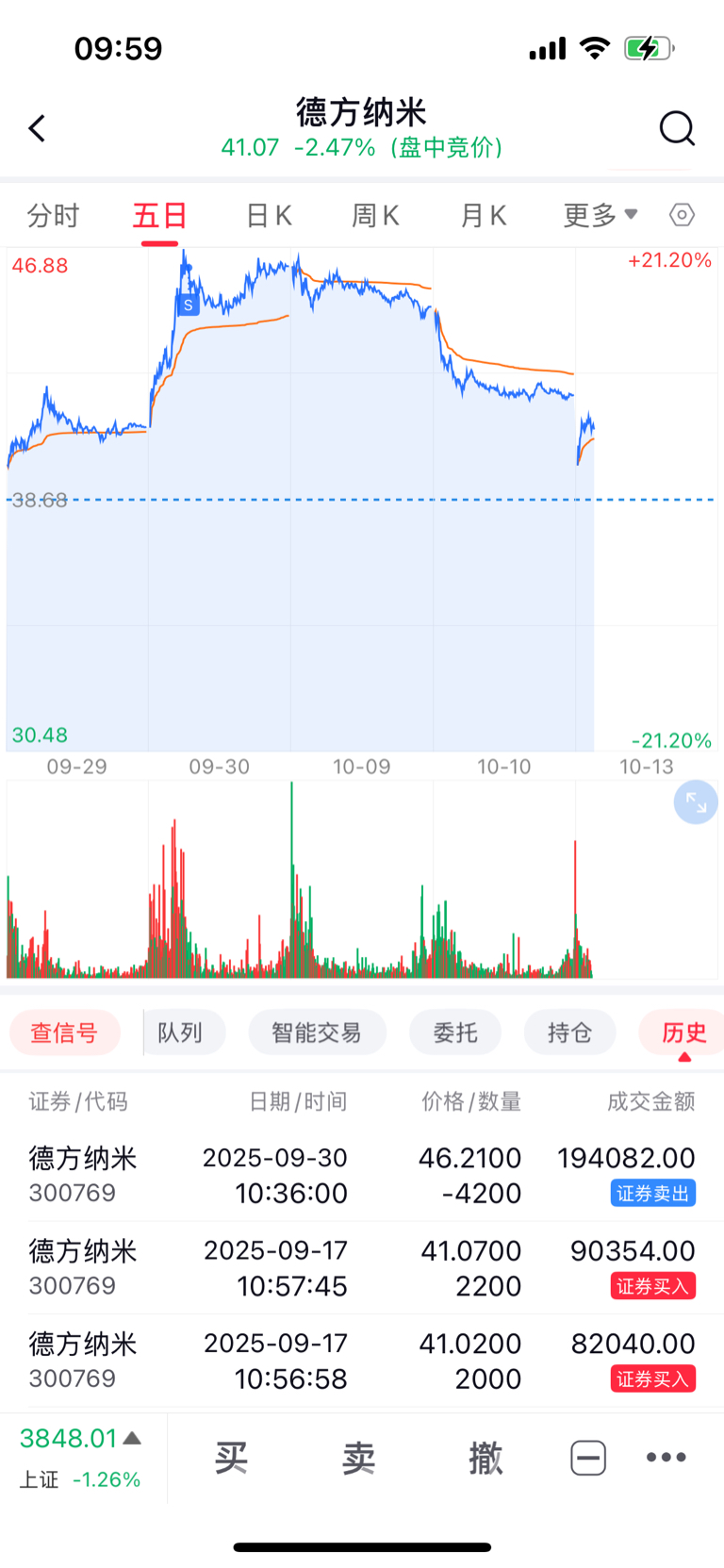Tap the 查信号 chip

pos(64,1032)
